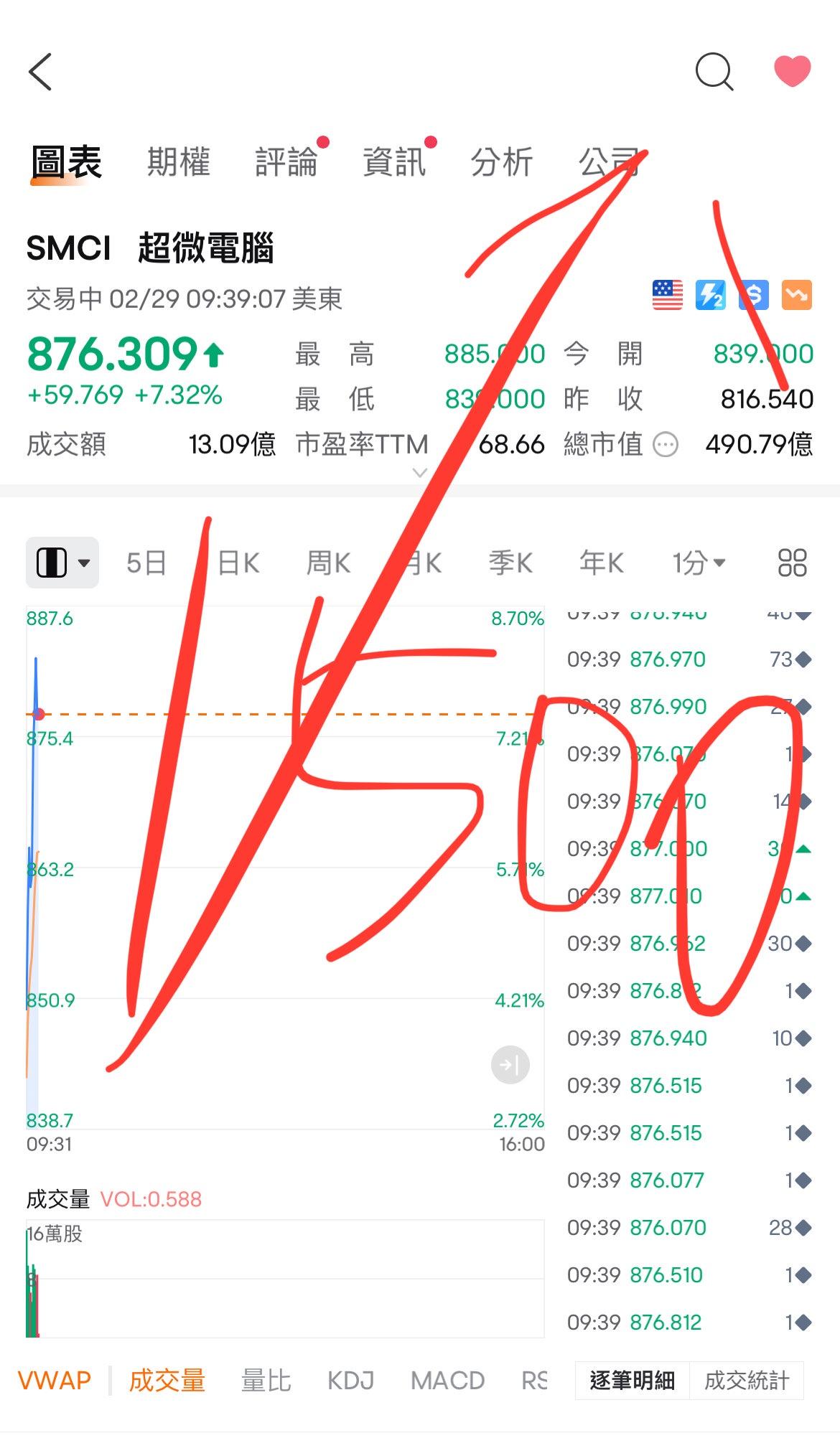
Task: Switch indicator to MACD
Action: point(447,1380)
